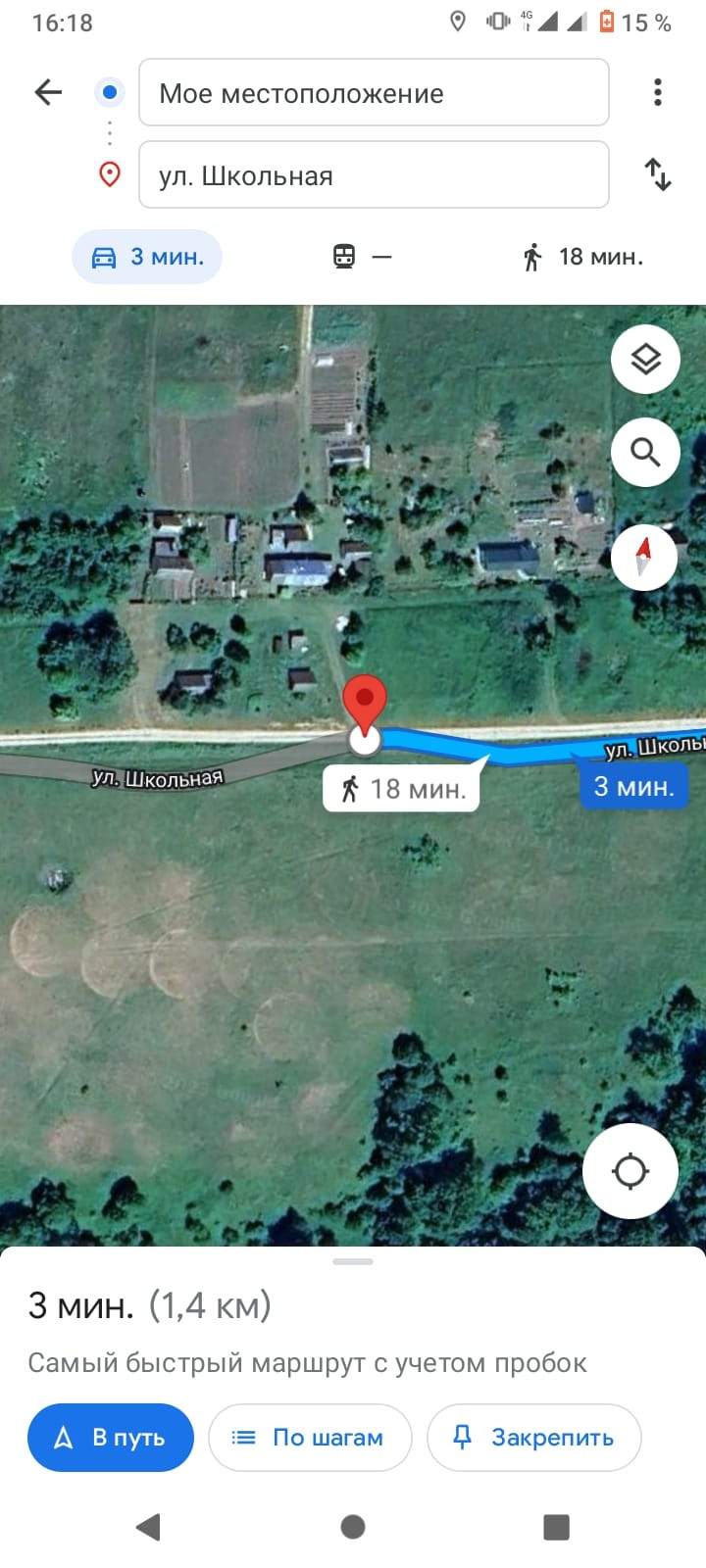Open "По шагам" step-by-step directions
Screen dimensions: 706x1568
[310, 1438]
